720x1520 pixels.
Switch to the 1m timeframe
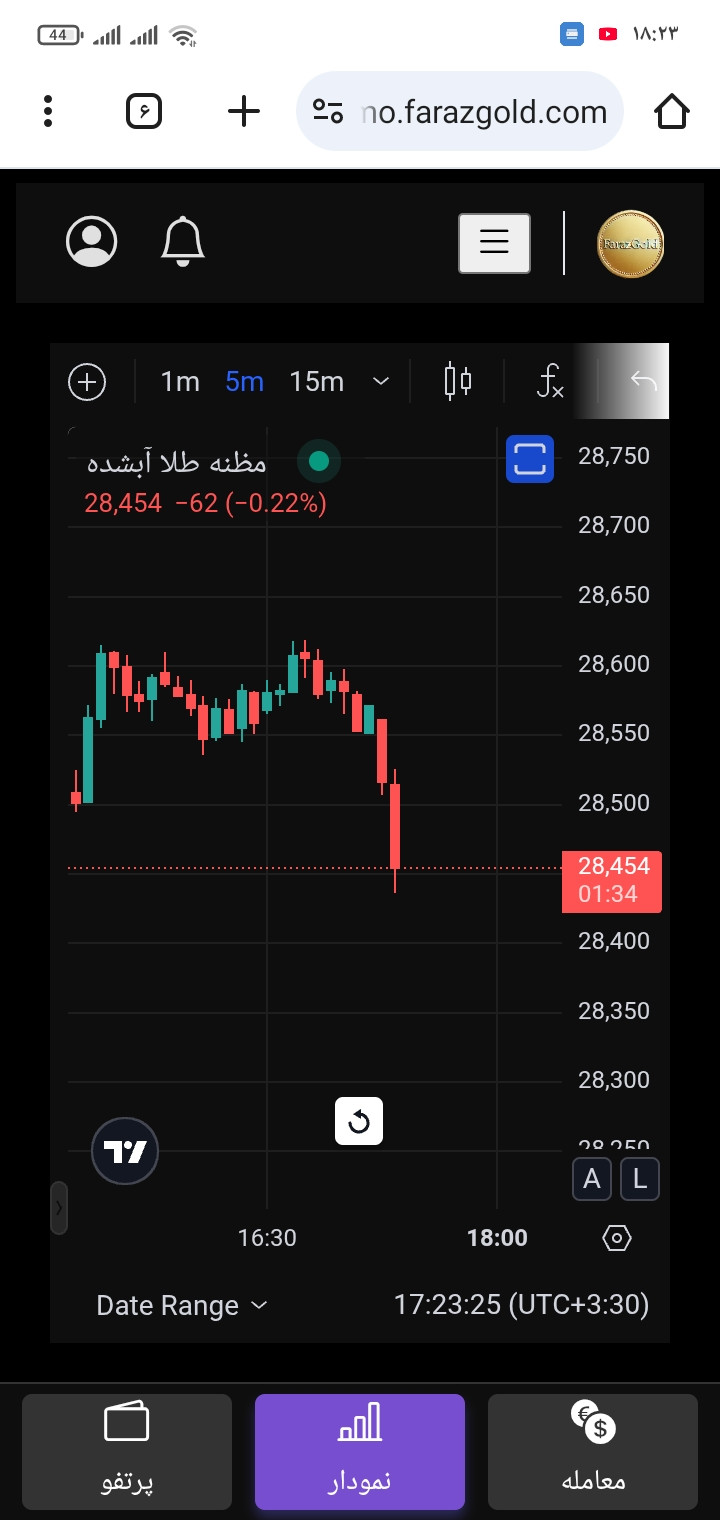(180, 382)
